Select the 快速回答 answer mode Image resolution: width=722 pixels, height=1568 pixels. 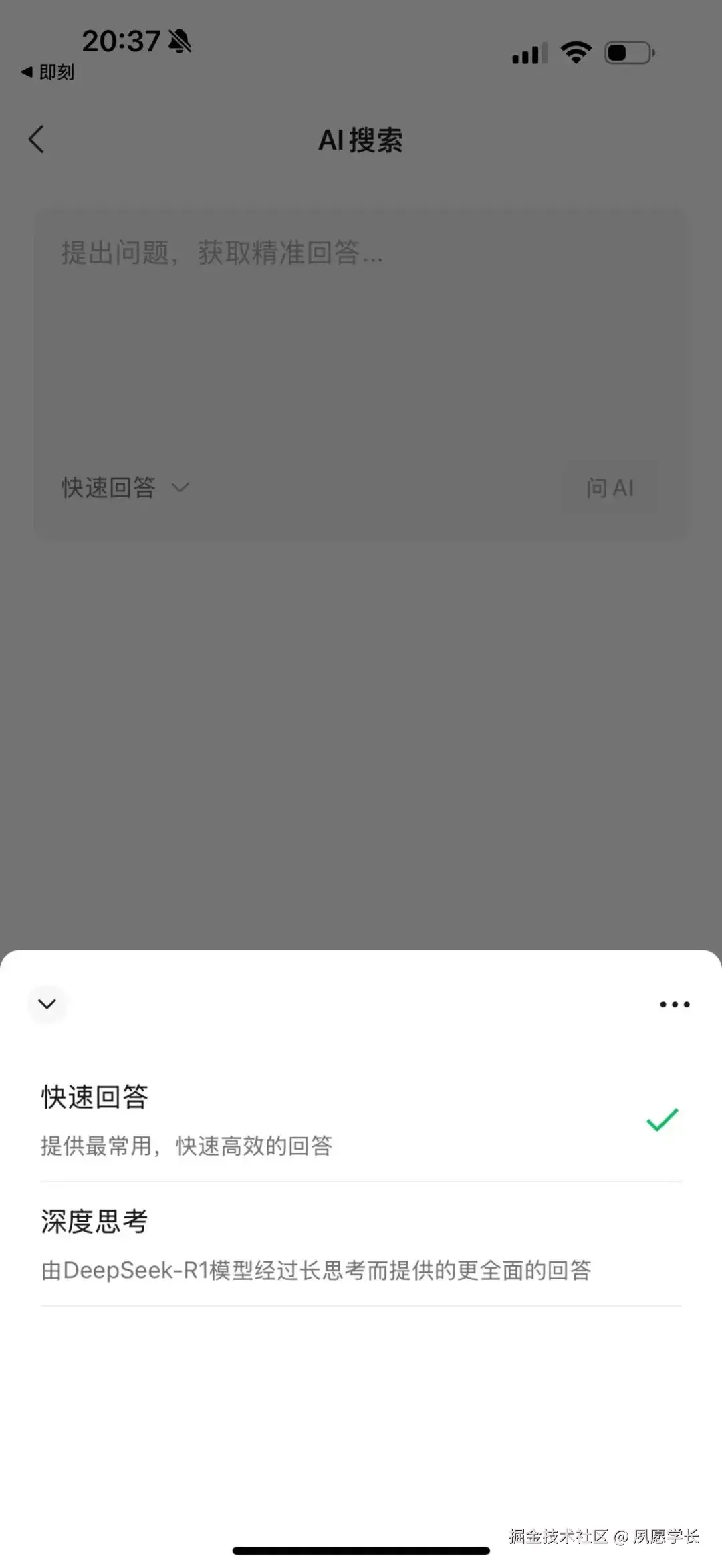(x=96, y=1096)
